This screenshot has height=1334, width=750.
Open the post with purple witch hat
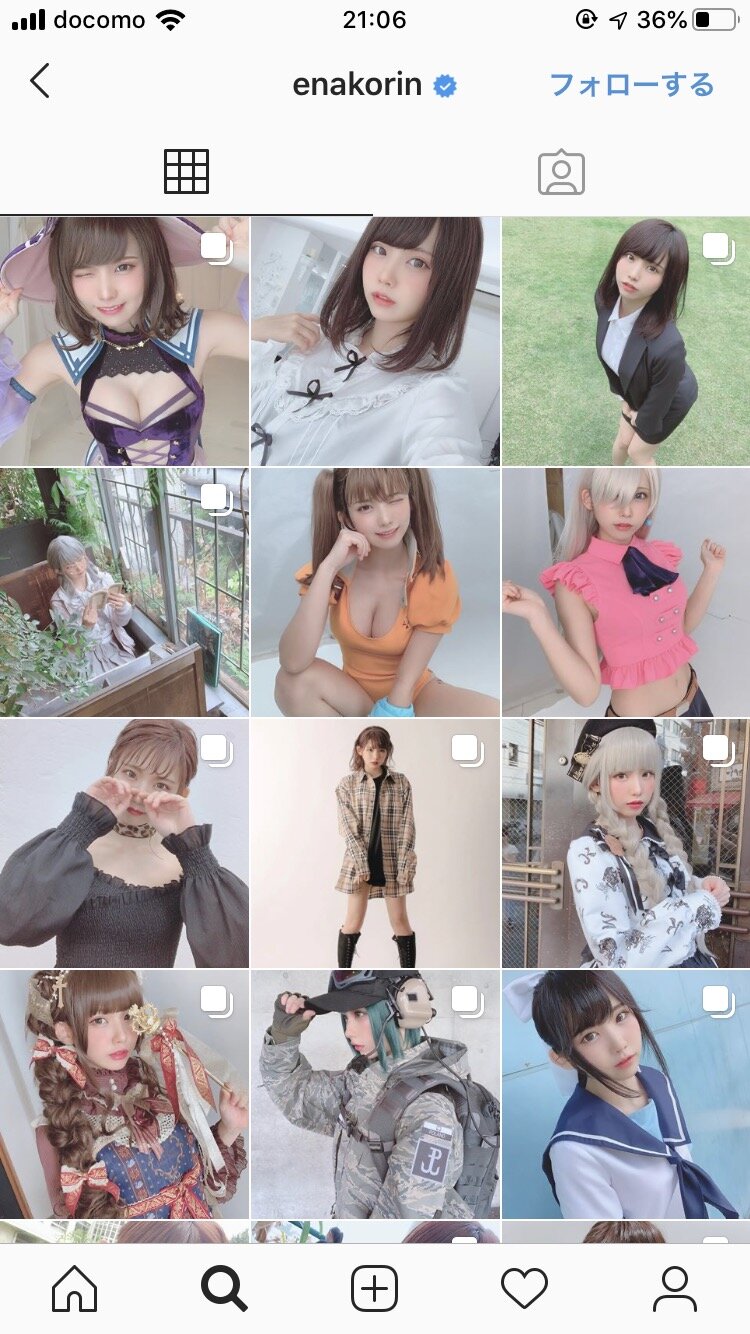pos(124,341)
